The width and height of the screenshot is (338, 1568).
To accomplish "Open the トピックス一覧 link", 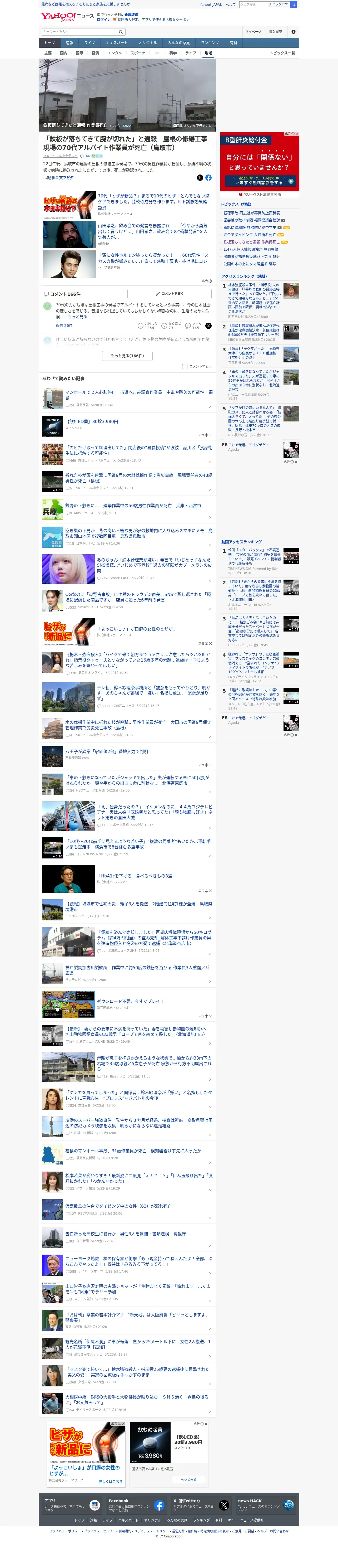I will (x=282, y=53).
